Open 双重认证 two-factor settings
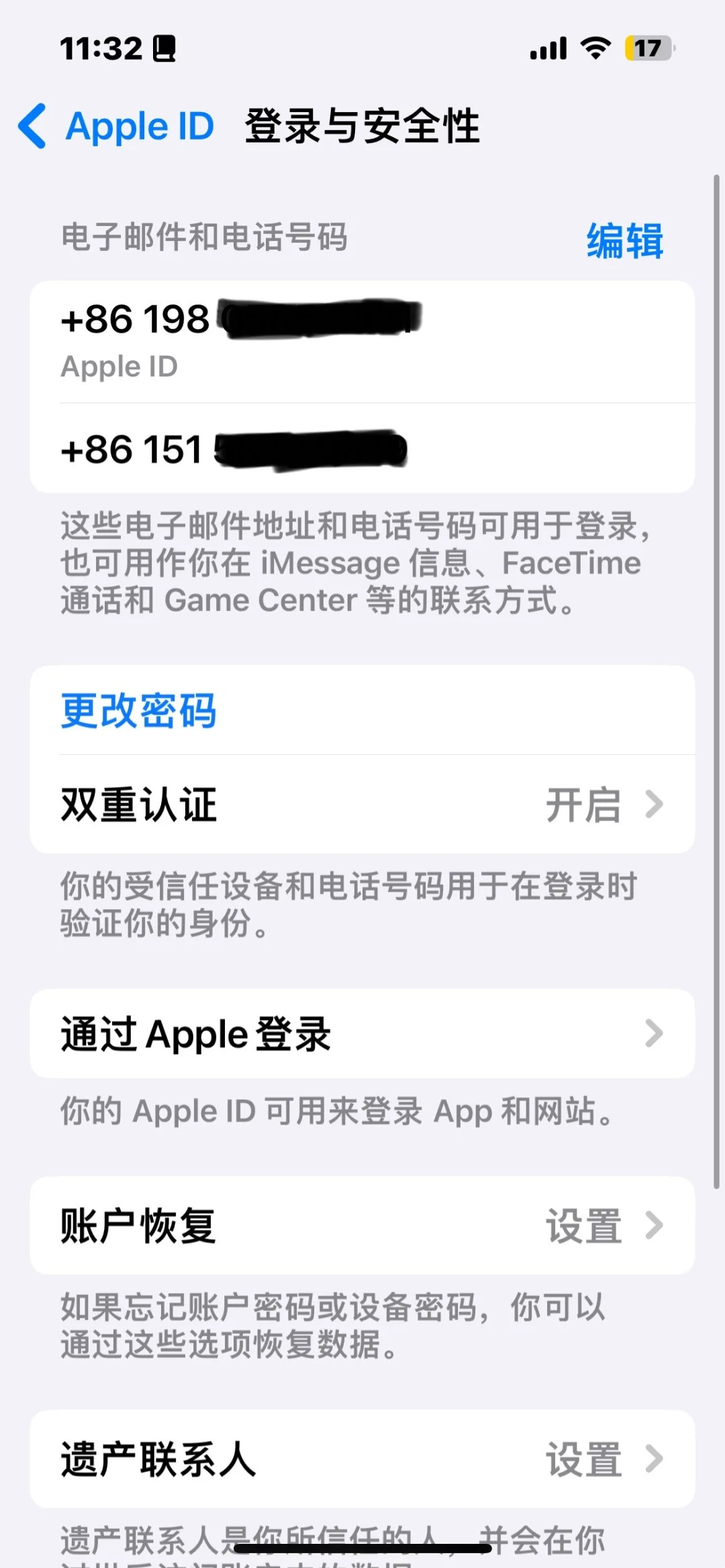This screenshot has width=725, height=1568. pyautogui.click(x=362, y=804)
